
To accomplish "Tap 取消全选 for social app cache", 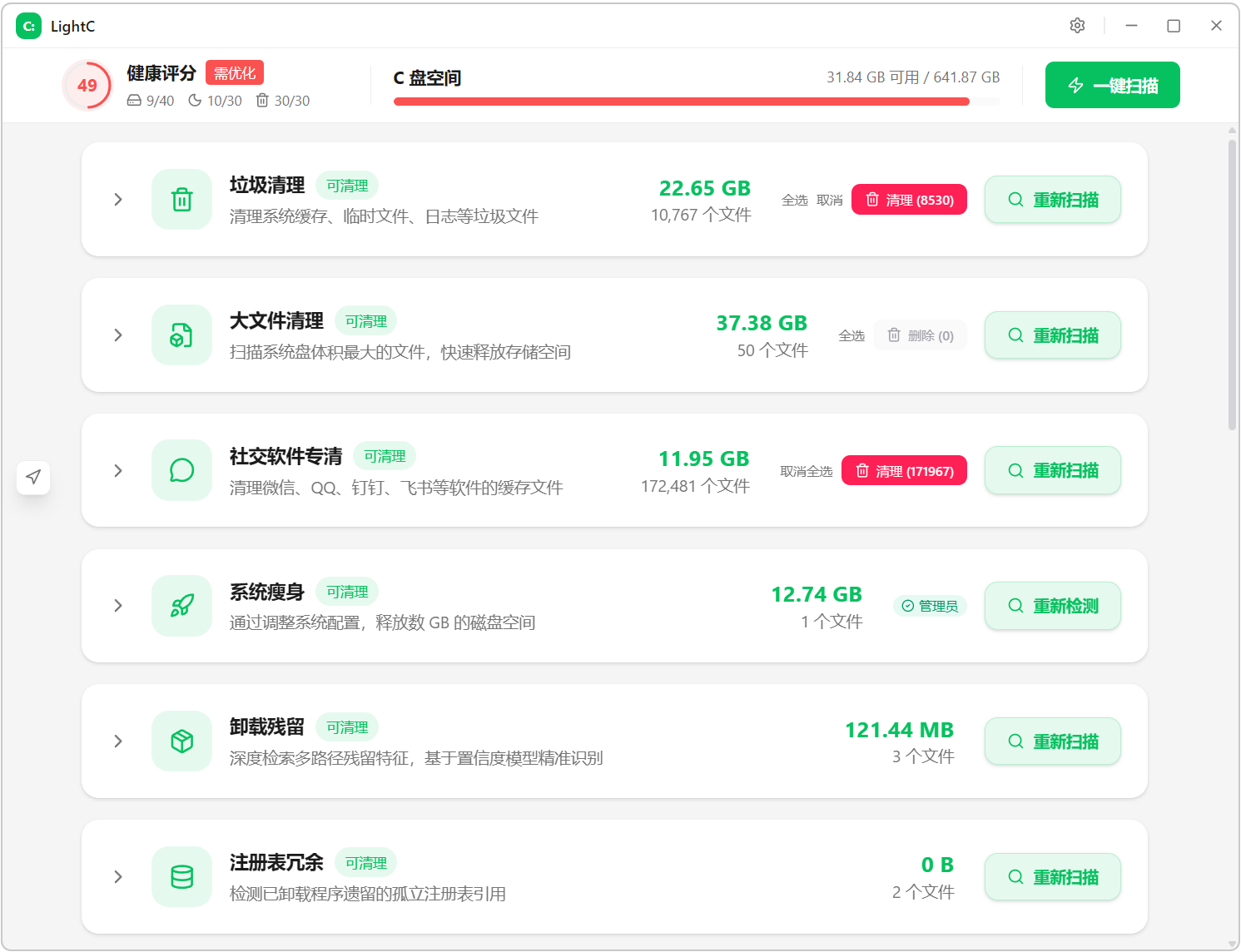I will pos(807,471).
